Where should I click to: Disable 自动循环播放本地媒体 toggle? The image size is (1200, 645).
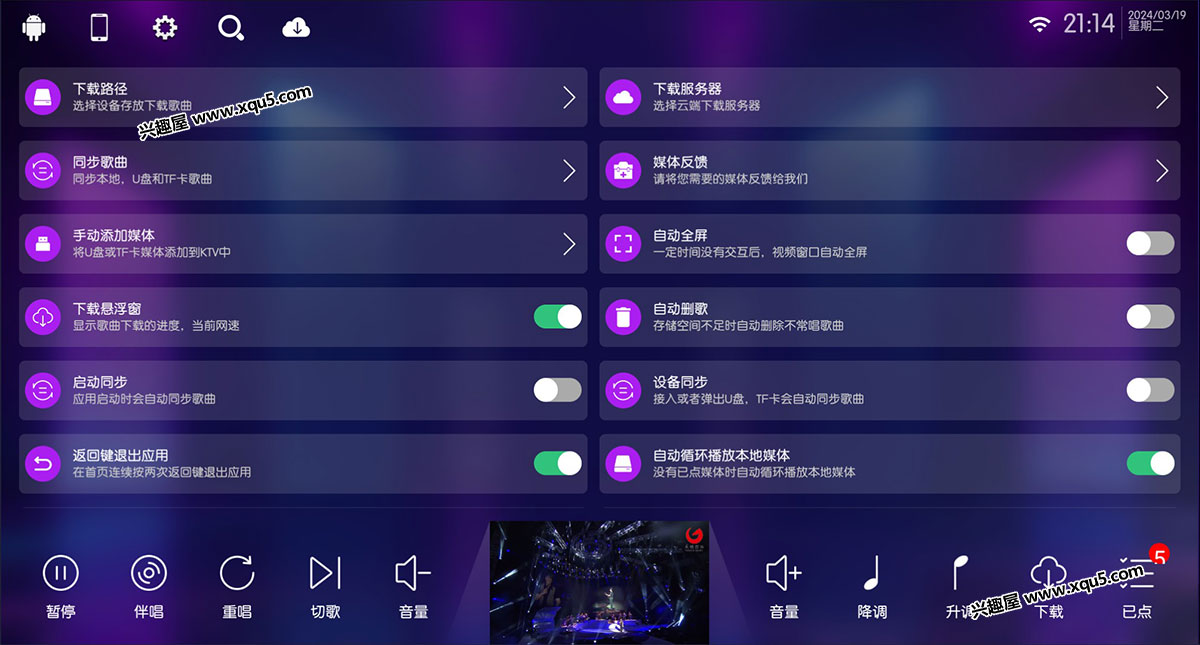pos(1150,463)
